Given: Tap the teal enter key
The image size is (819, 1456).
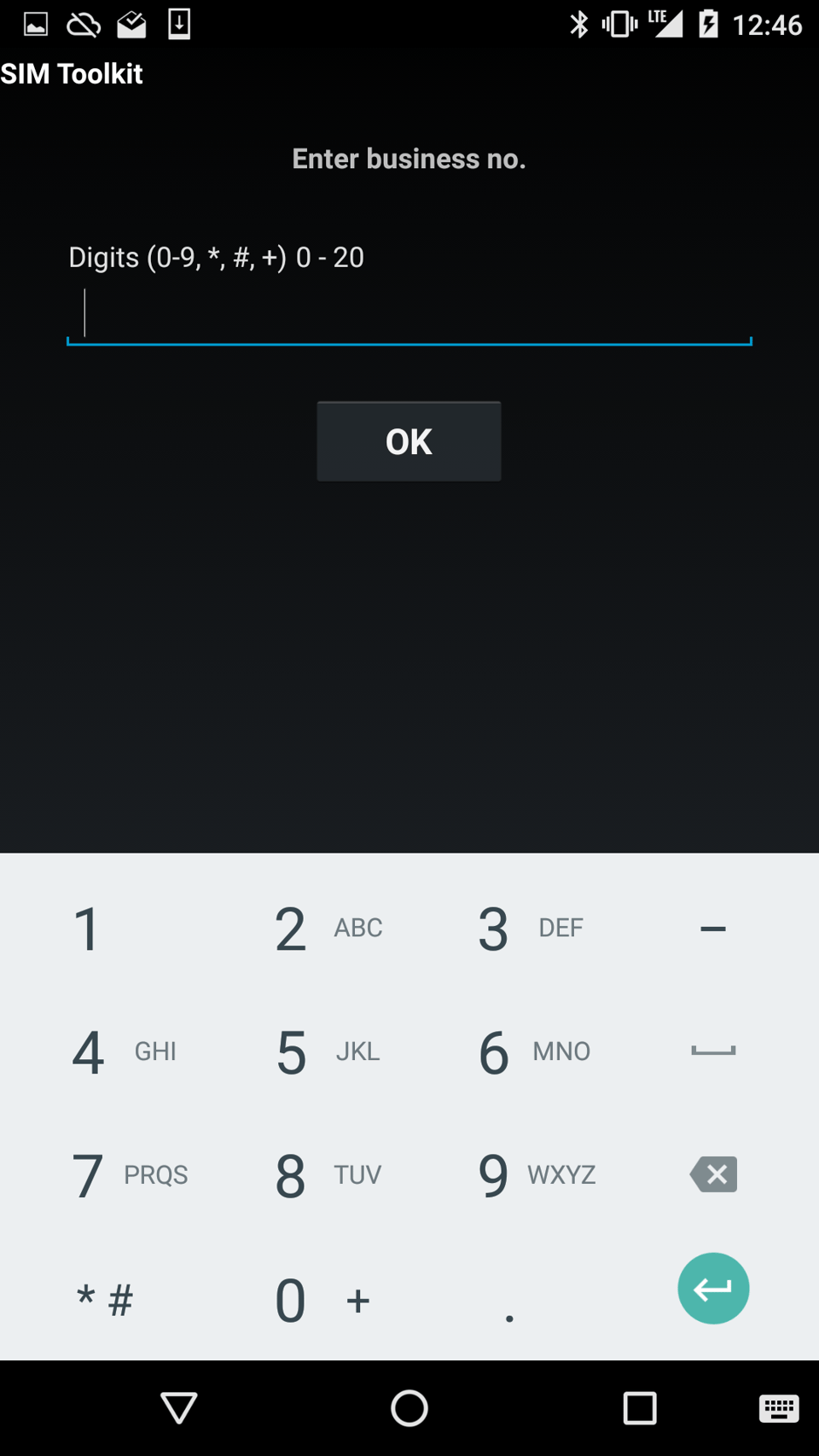Looking at the screenshot, I should coord(713,1288).
